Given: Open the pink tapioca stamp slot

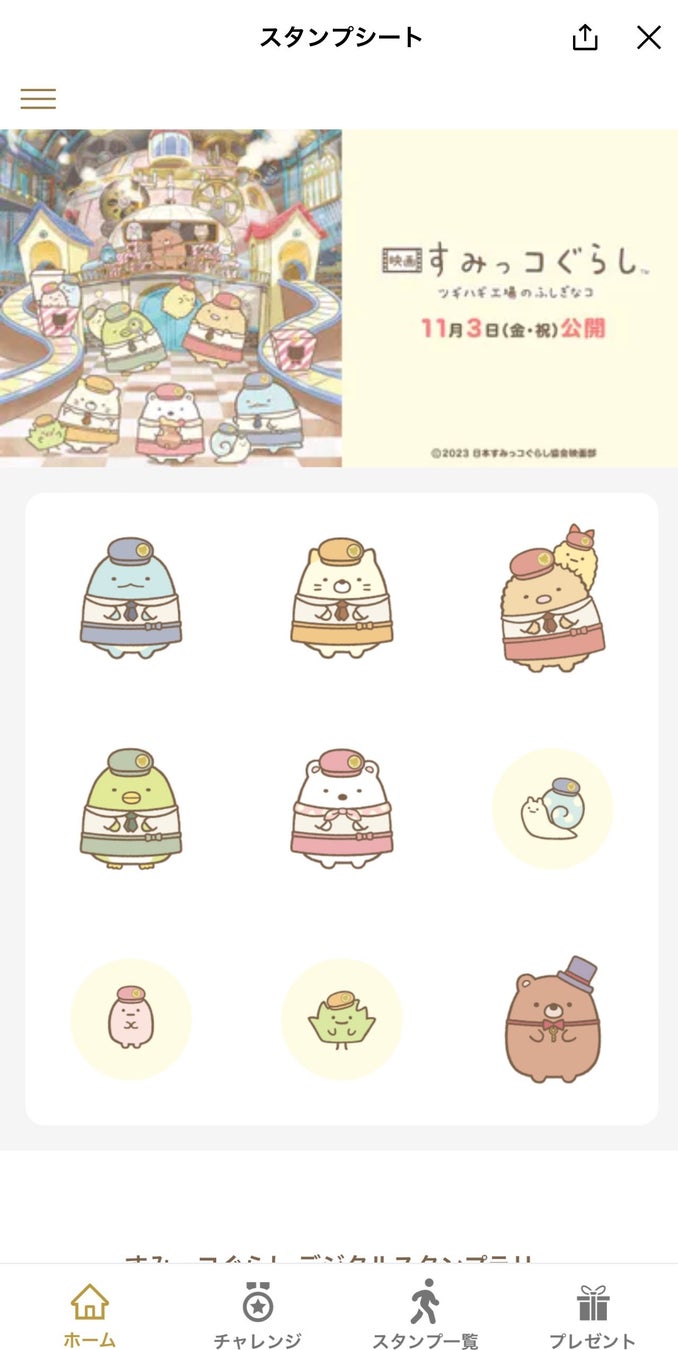Looking at the screenshot, I should (131, 1019).
